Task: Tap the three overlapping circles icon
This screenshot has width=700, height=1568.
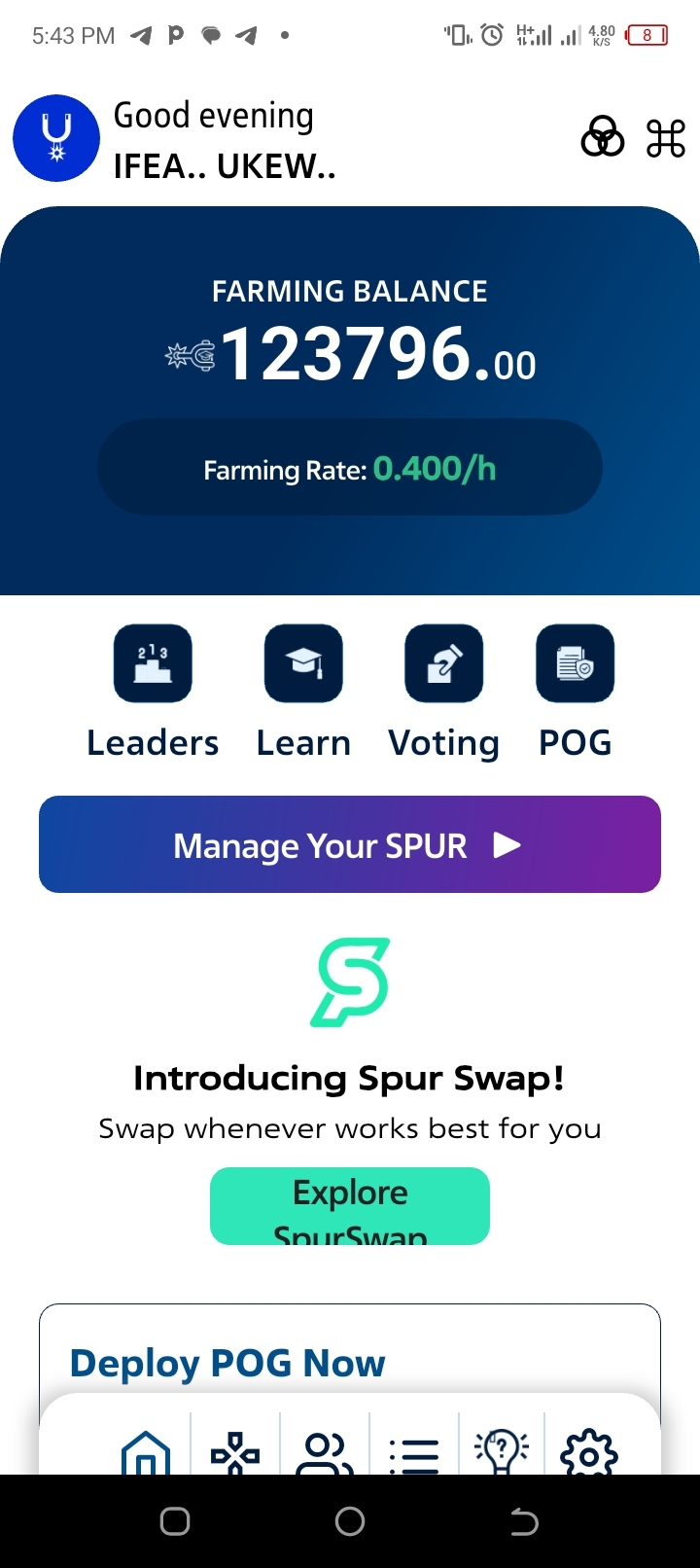Action: point(602,137)
